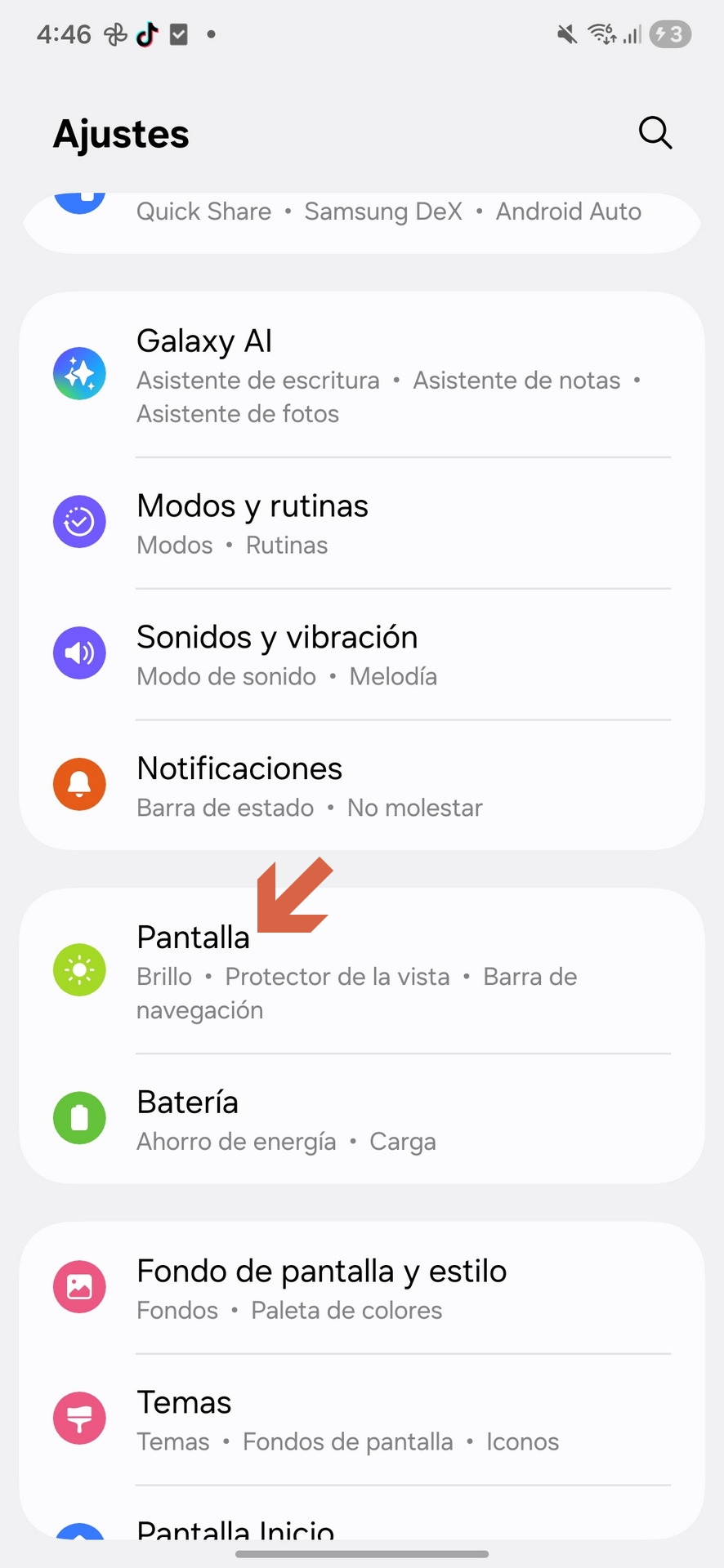The width and height of the screenshot is (724, 1568).
Task: Open the settings search magnifier
Action: 655,132
